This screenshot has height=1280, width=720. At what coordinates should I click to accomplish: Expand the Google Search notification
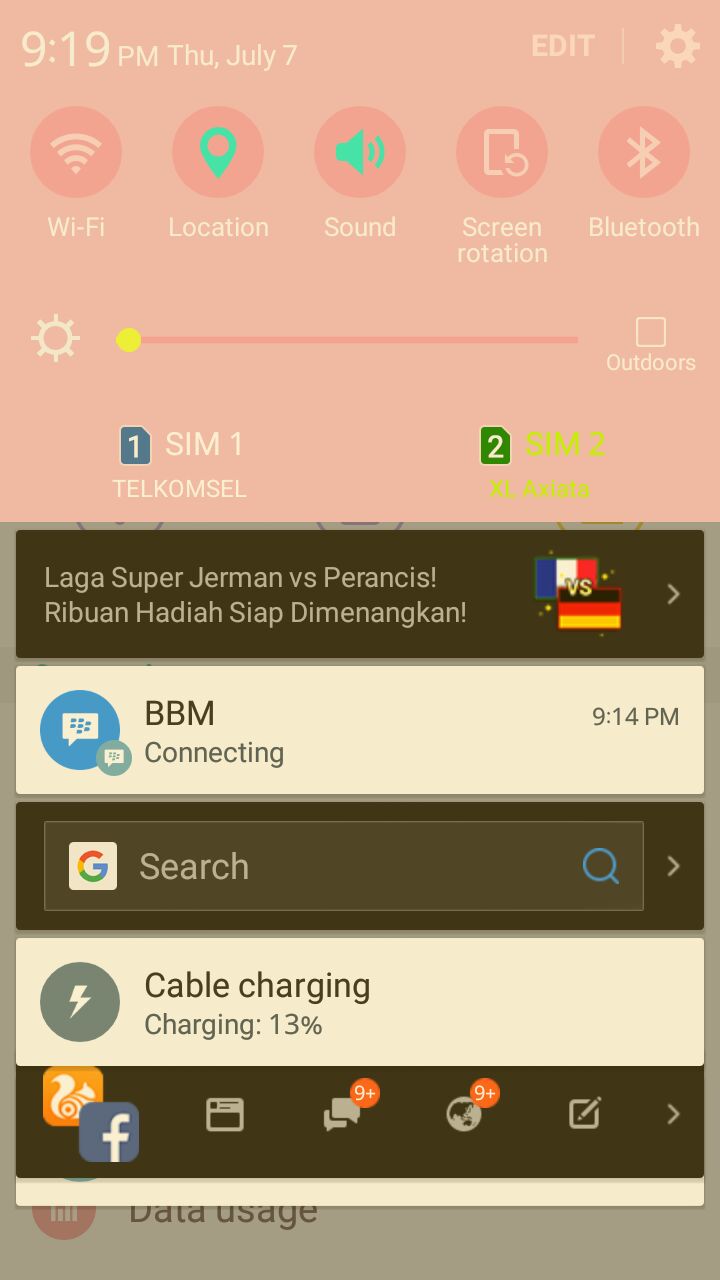(x=672, y=866)
